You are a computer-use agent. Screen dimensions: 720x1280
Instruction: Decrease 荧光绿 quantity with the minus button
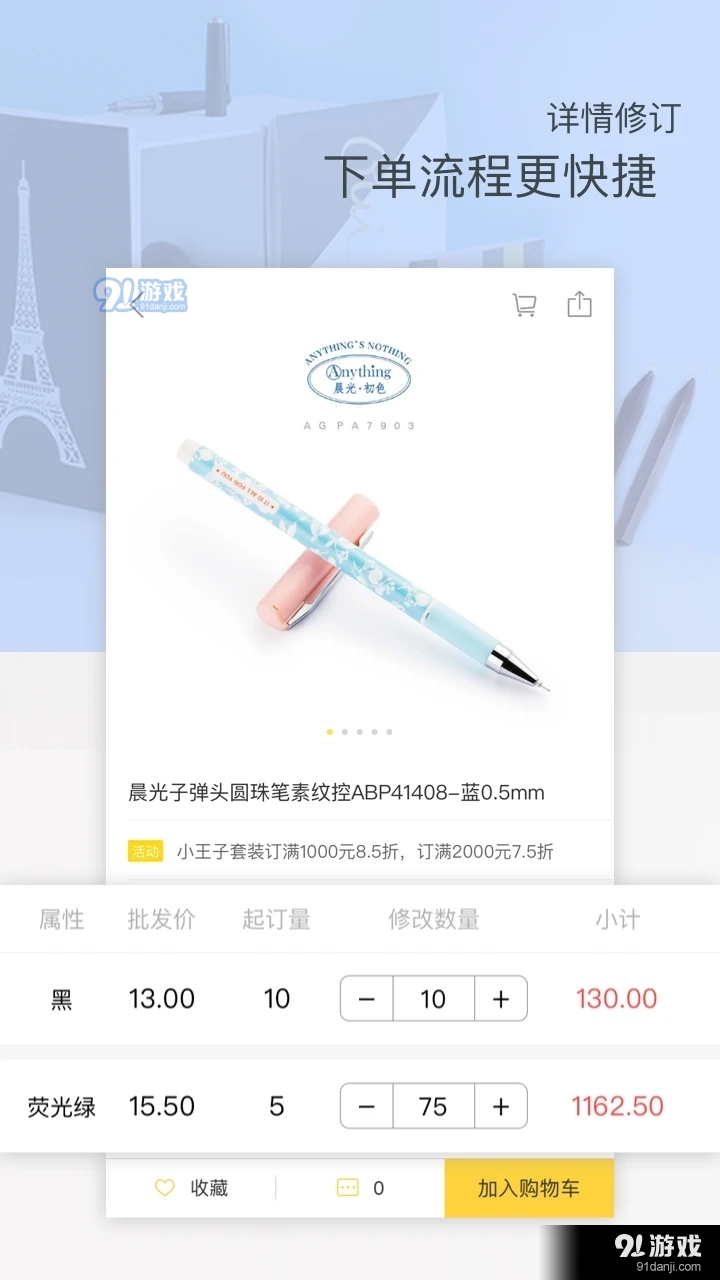click(x=368, y=1106)
